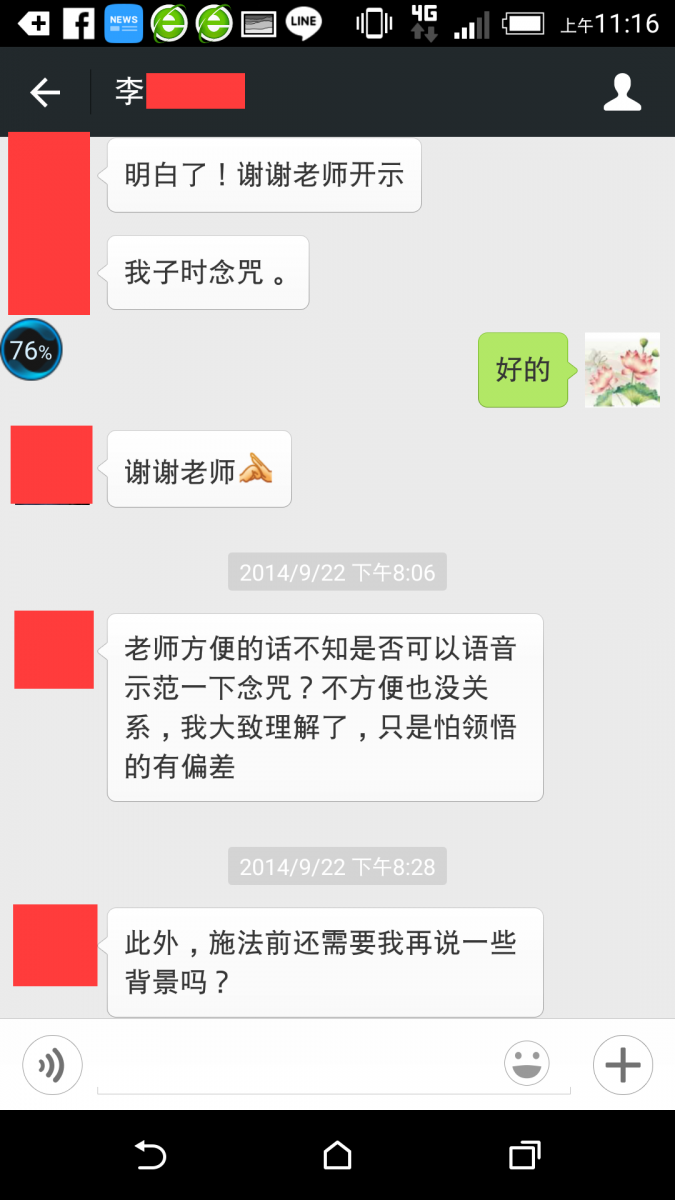Open the emoji picker

coord(527,1065)
